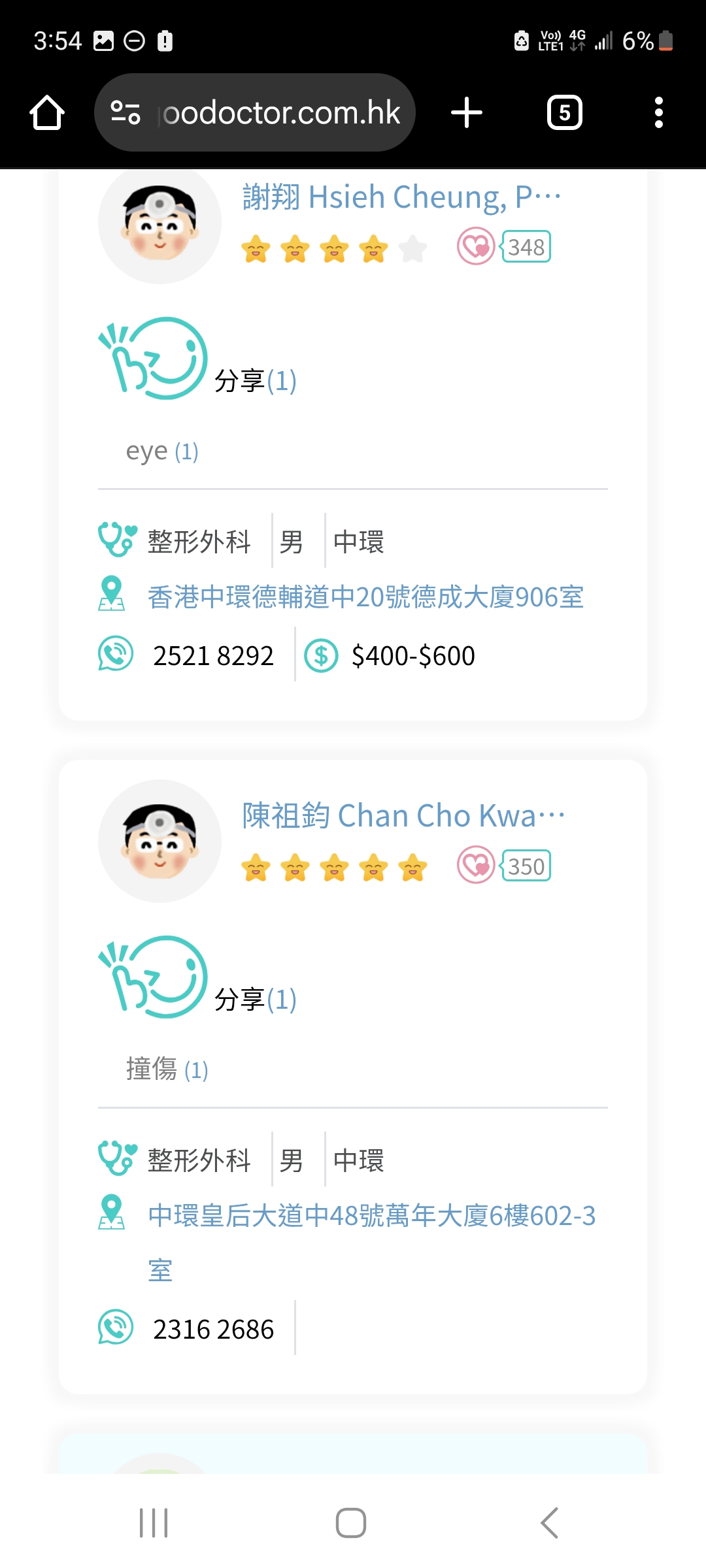This screenshot has height=1568, width=706.
Task: View shared reviews for 陳祖鈞 Chan Cho Kwan
Action: tap(255, 999)
